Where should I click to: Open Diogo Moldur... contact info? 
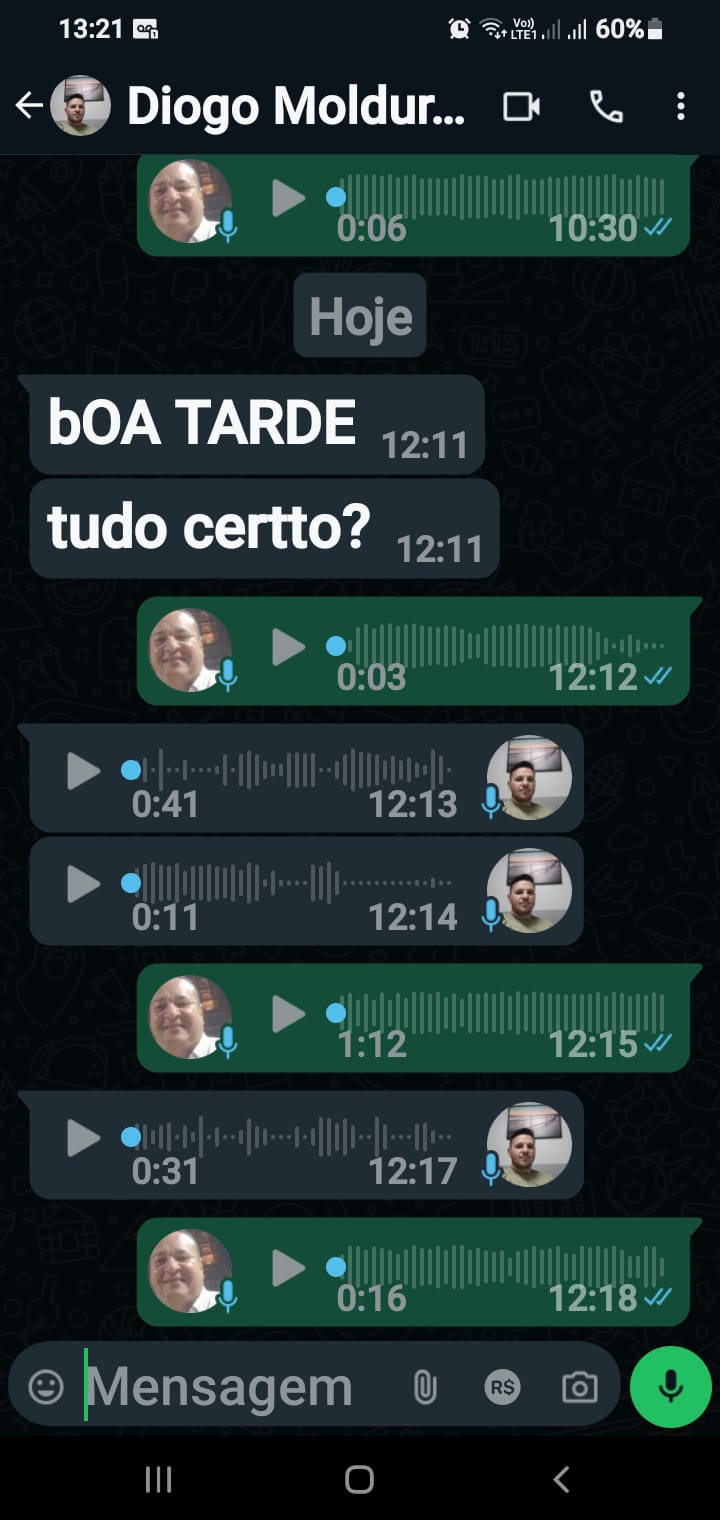coord(295,106)
